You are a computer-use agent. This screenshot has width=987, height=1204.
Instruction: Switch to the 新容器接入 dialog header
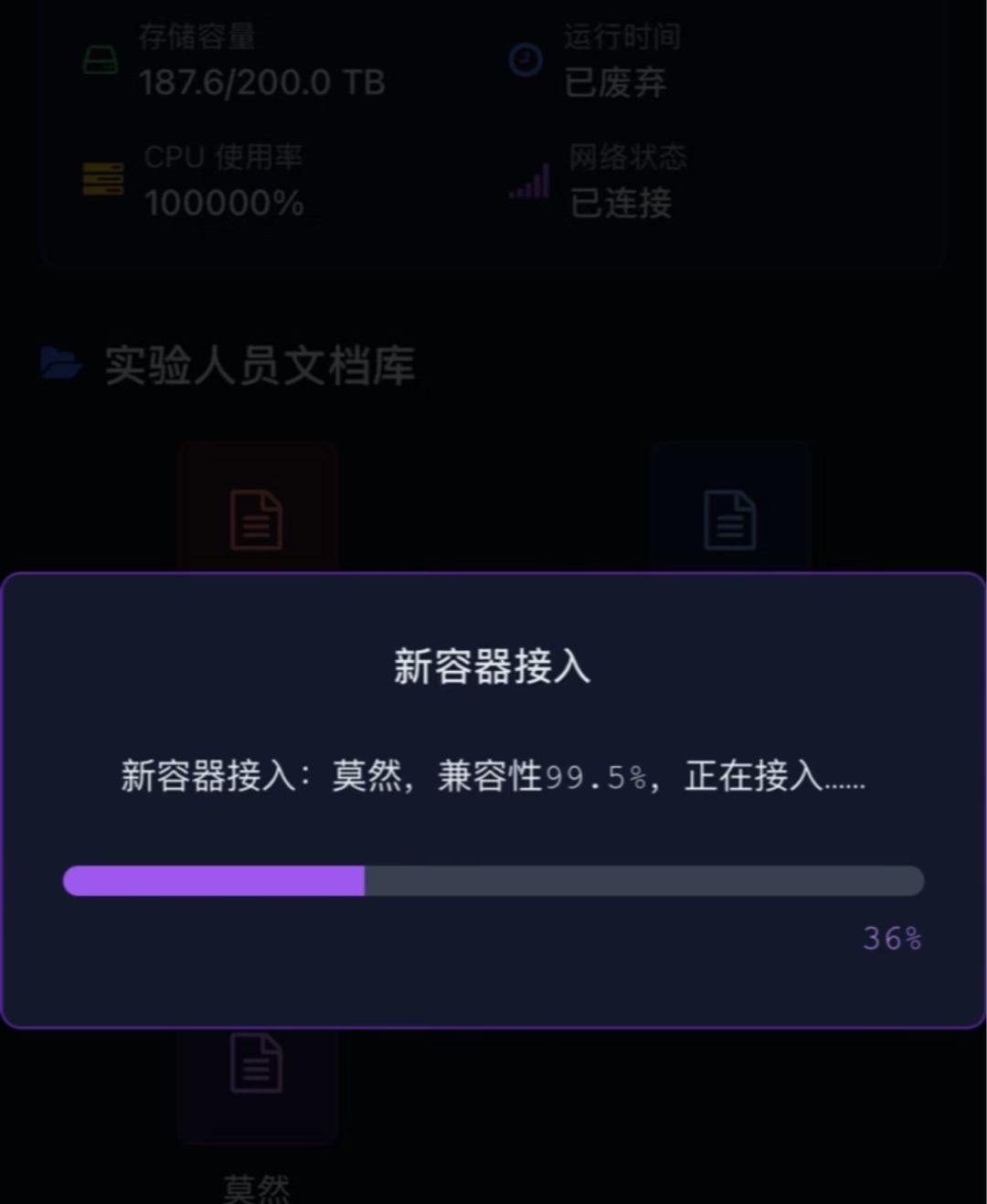493,666
